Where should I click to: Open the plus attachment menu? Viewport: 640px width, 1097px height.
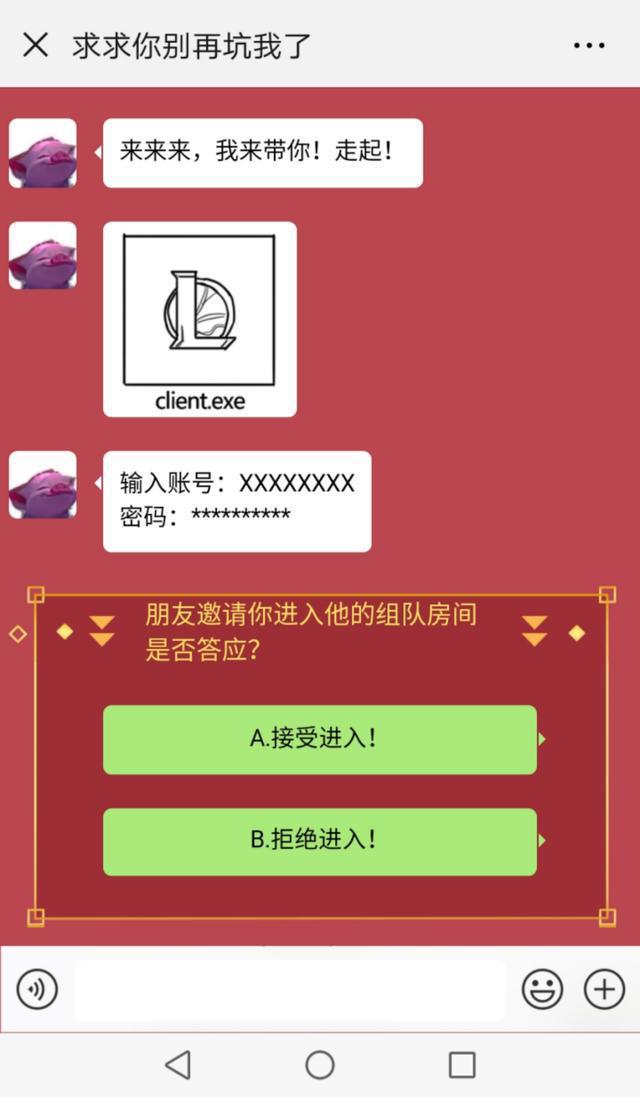604,990
